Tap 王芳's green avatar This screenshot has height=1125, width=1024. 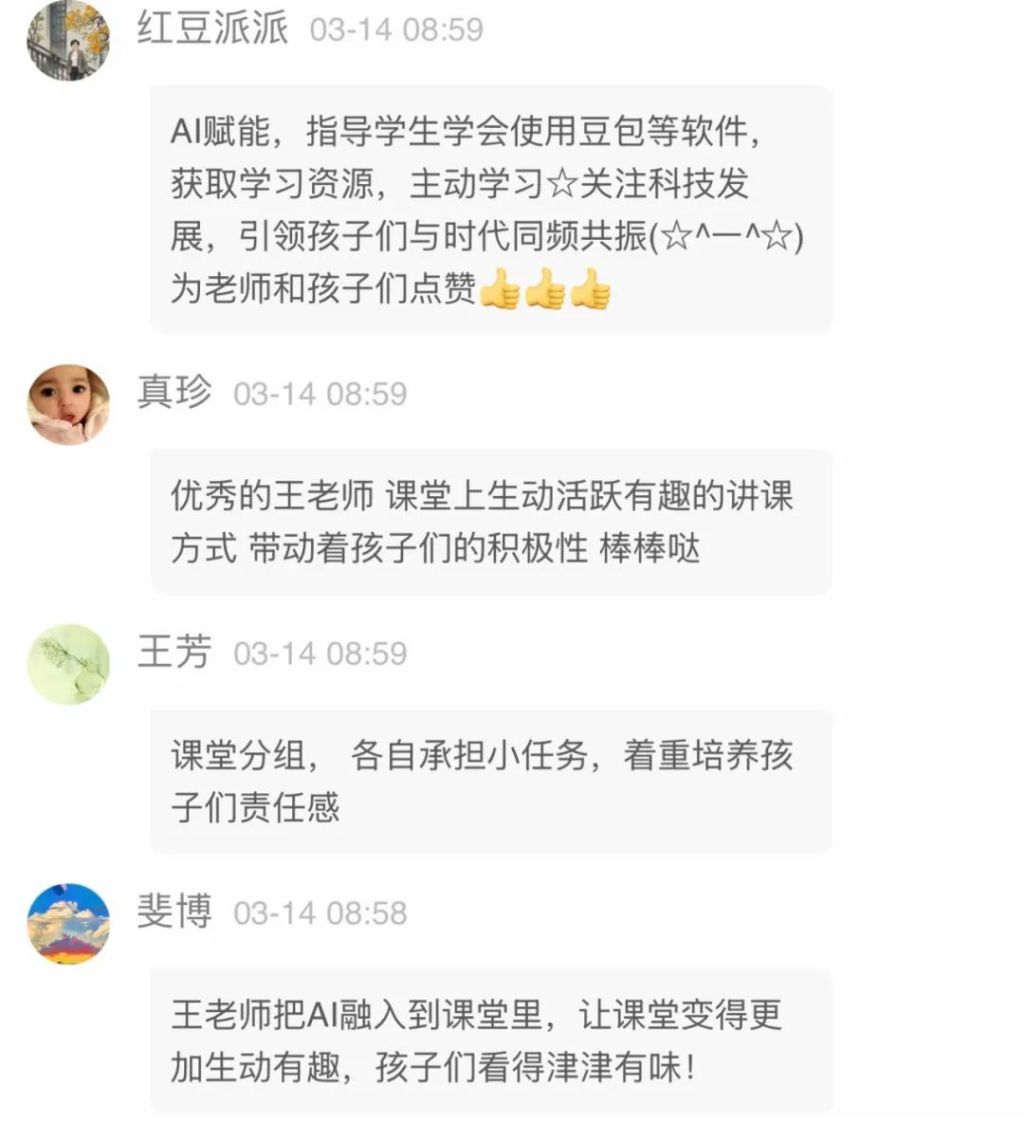(68, 664)
